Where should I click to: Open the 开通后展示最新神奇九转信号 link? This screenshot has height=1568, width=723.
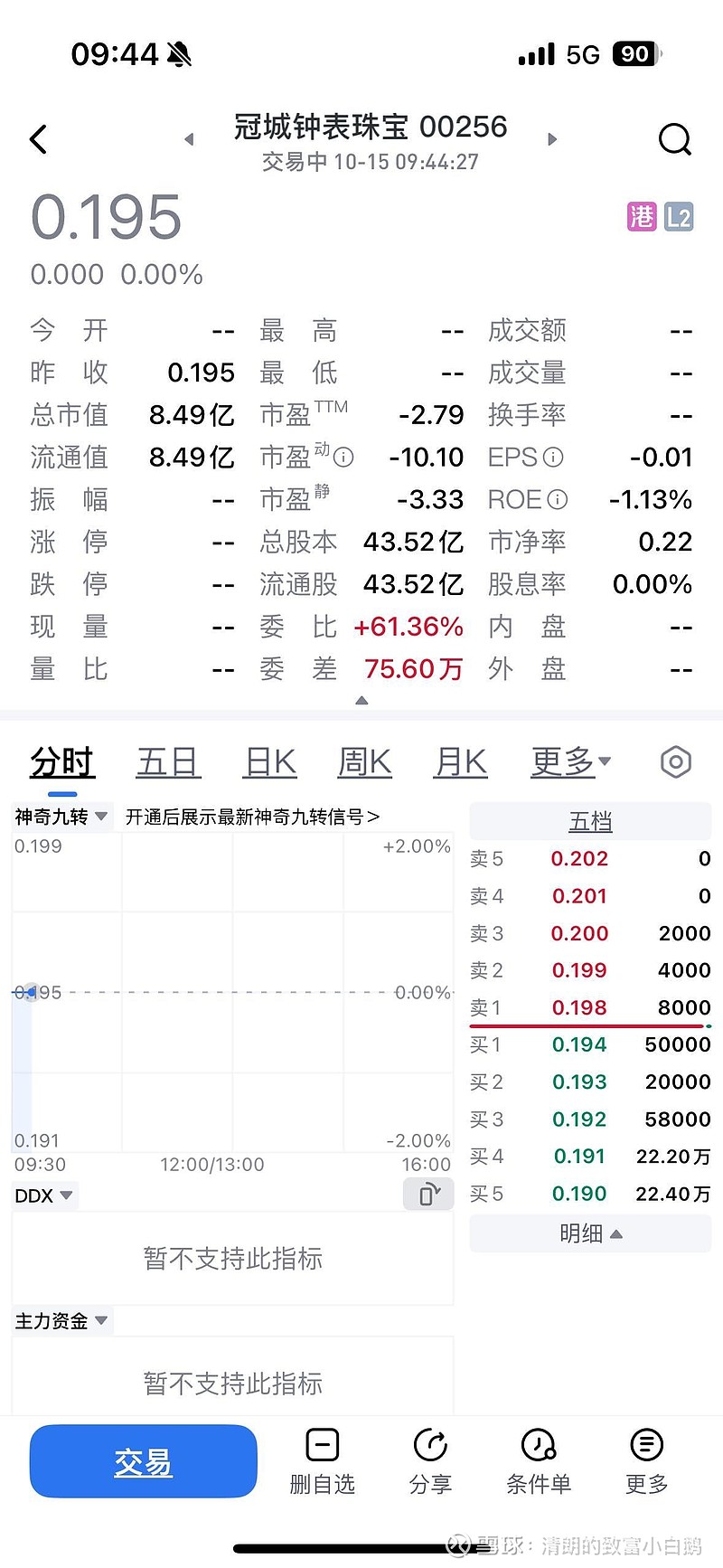point(252,817)
